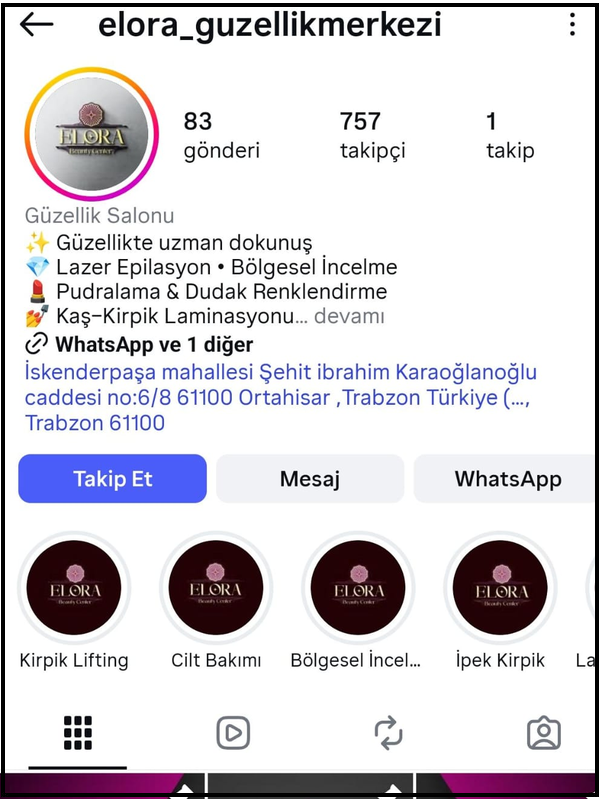Open the İpek Kirpik highlight
This screenshot has height=800, width=600.
[x=500, y=588]
